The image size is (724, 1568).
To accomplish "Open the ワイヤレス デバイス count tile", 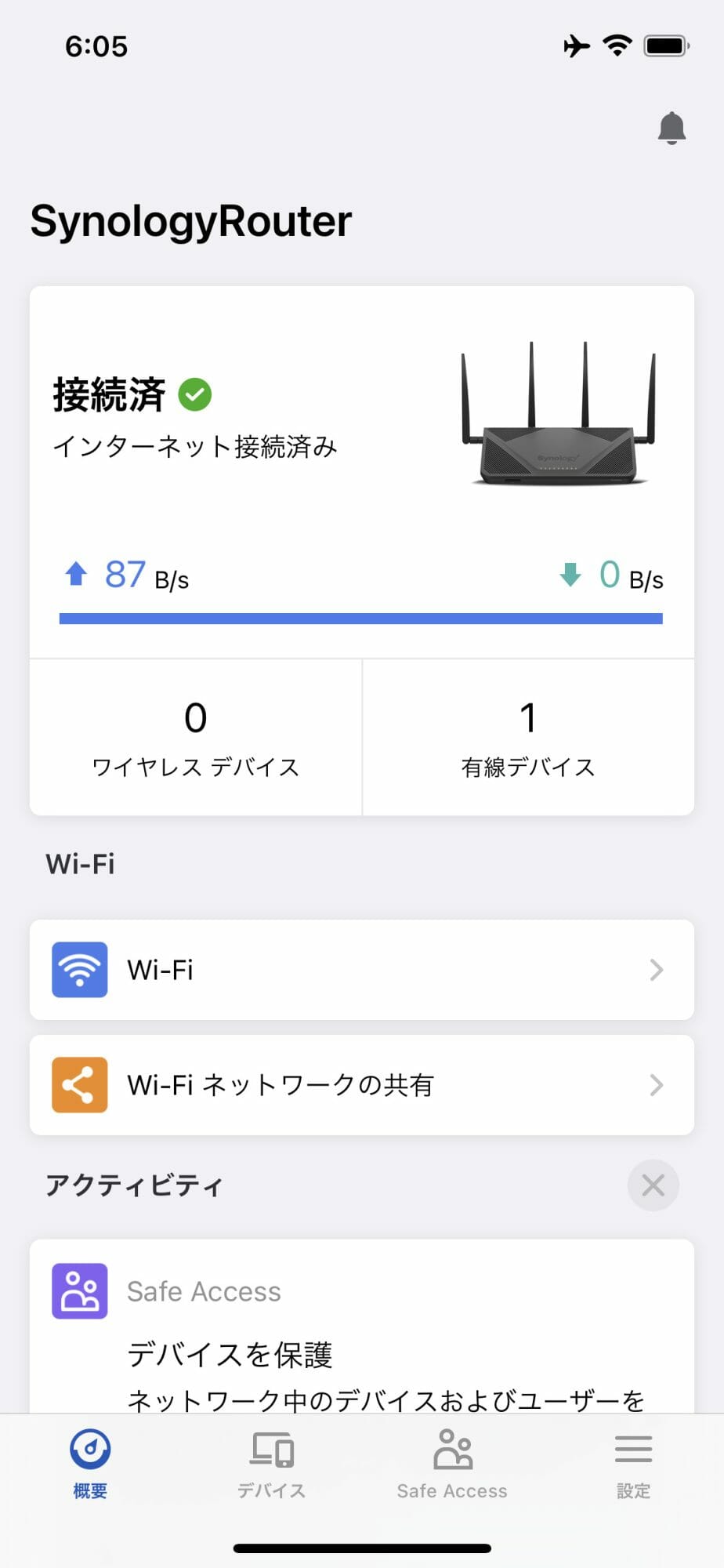I will click(x=196, y=738).
